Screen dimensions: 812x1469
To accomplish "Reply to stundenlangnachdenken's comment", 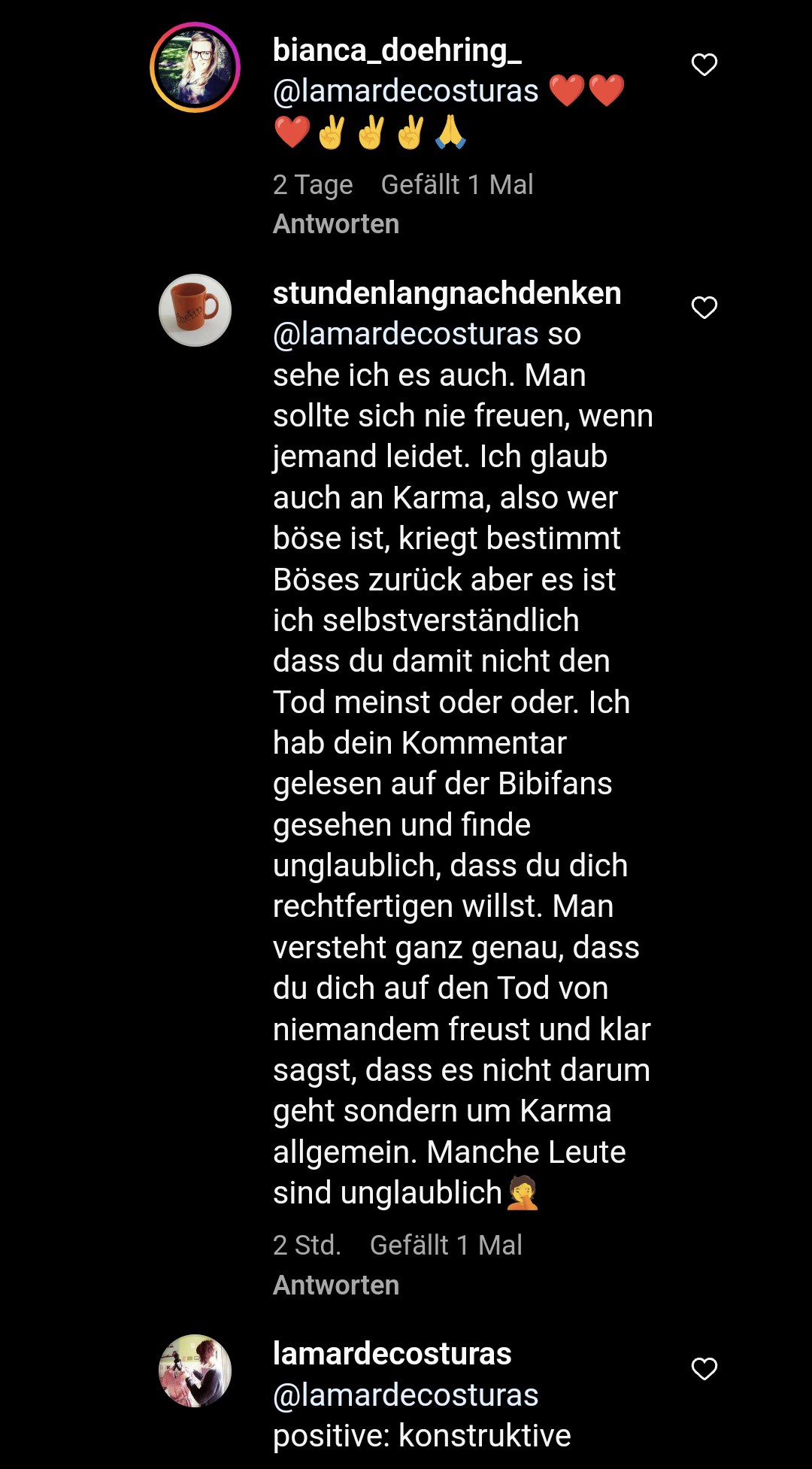I will (x=335, y=1285).
